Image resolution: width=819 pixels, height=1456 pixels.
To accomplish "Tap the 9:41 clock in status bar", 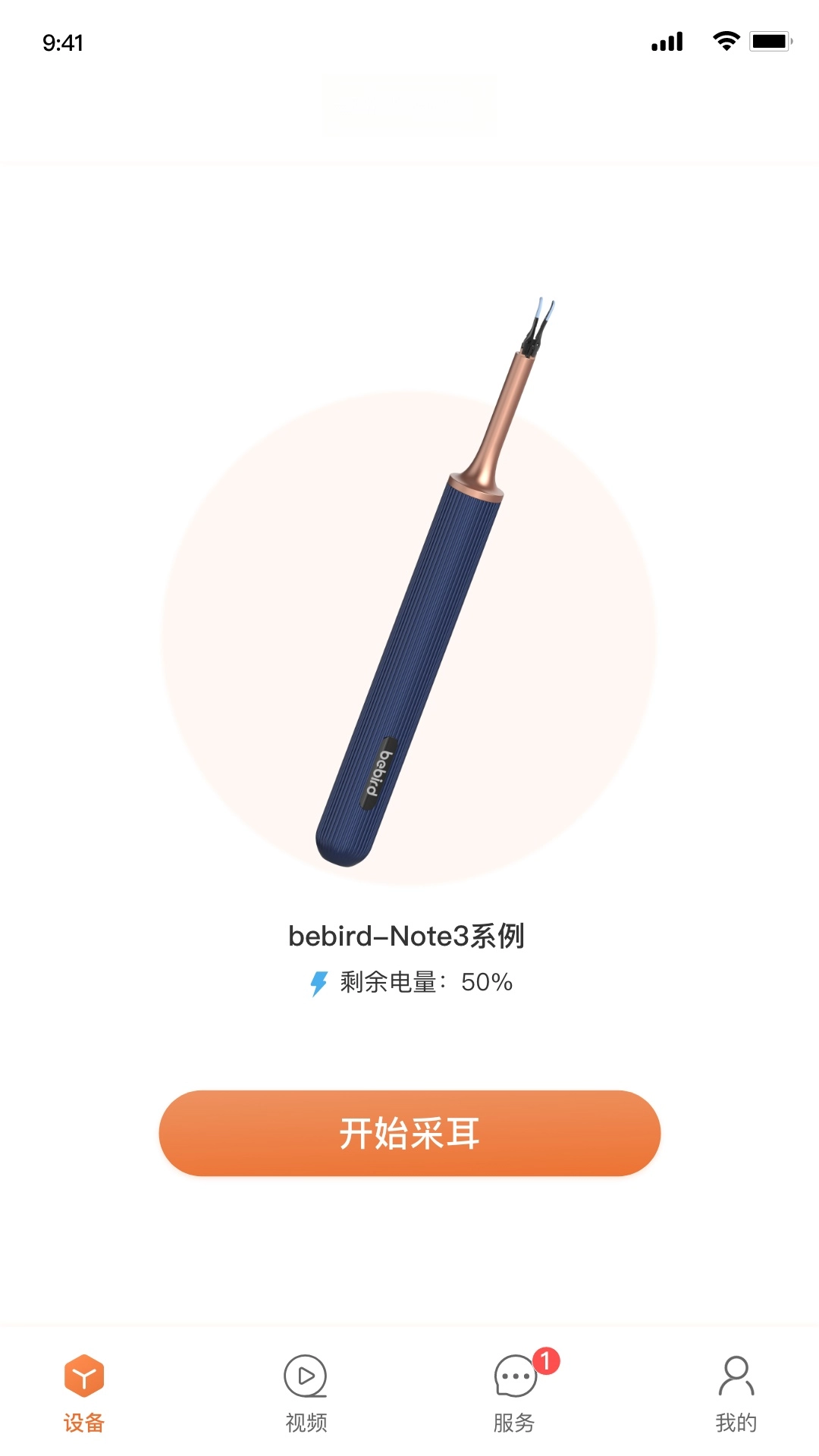I will pyautogui.click(x=63, y=42).
